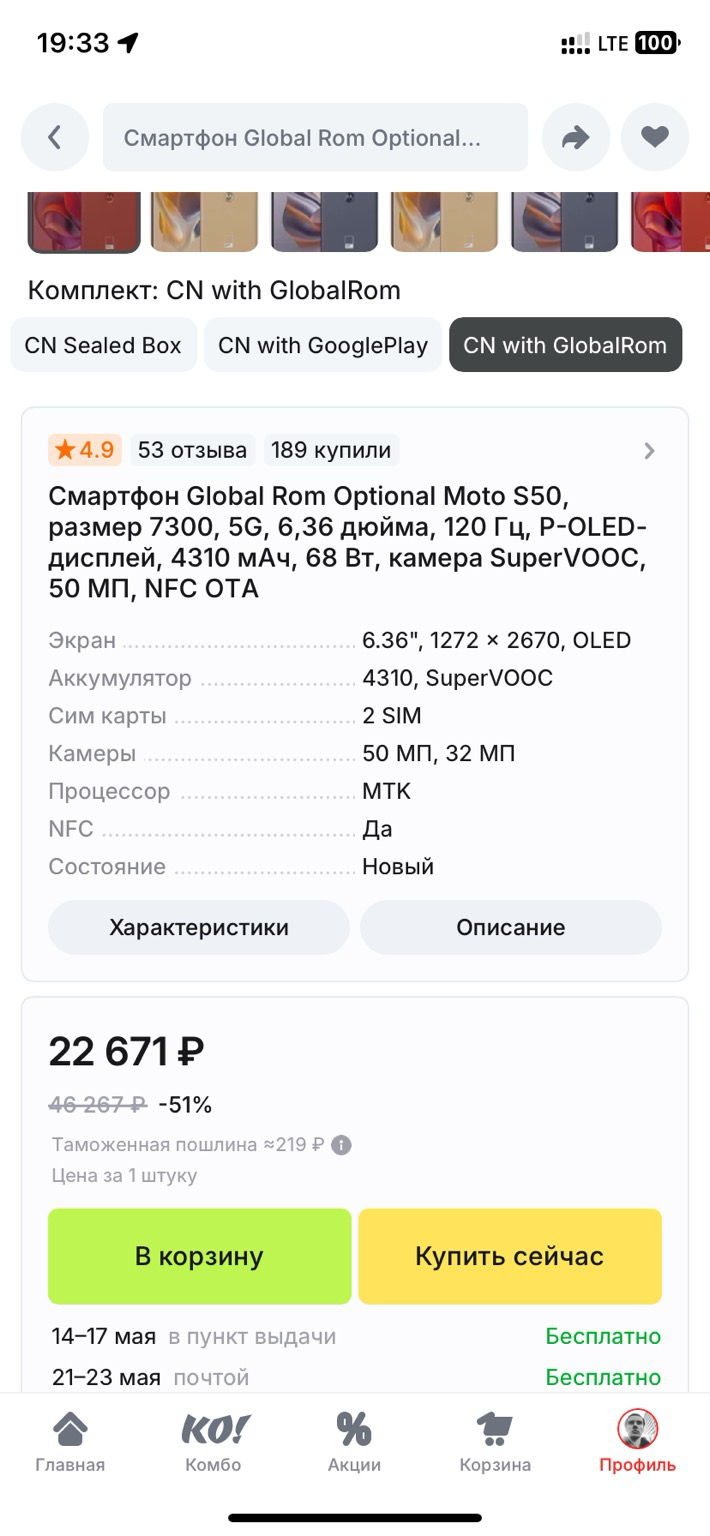710x1536 pixels.
Task: Switch to the Профиль tab
Action: [x=637, y=1443]
